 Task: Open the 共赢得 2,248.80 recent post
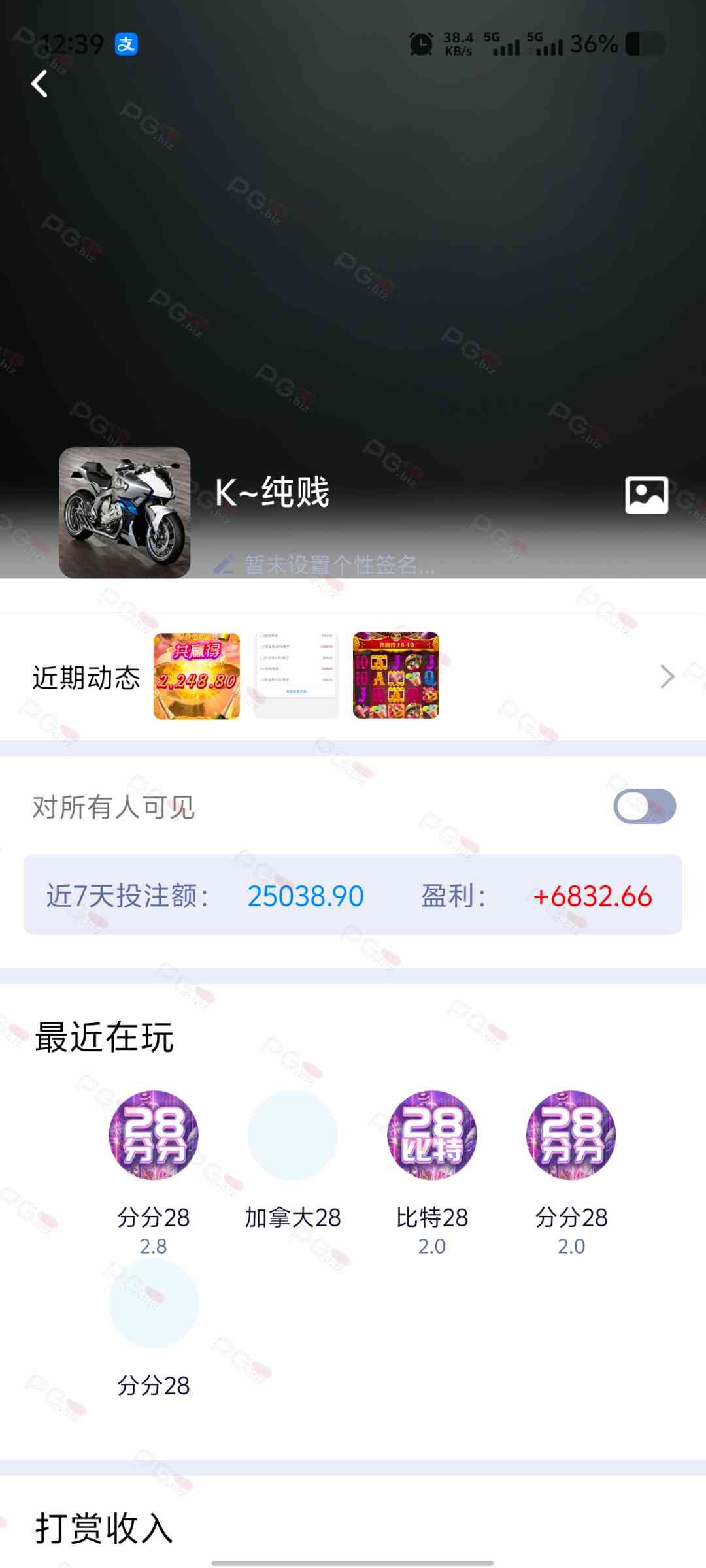(197, 676)
